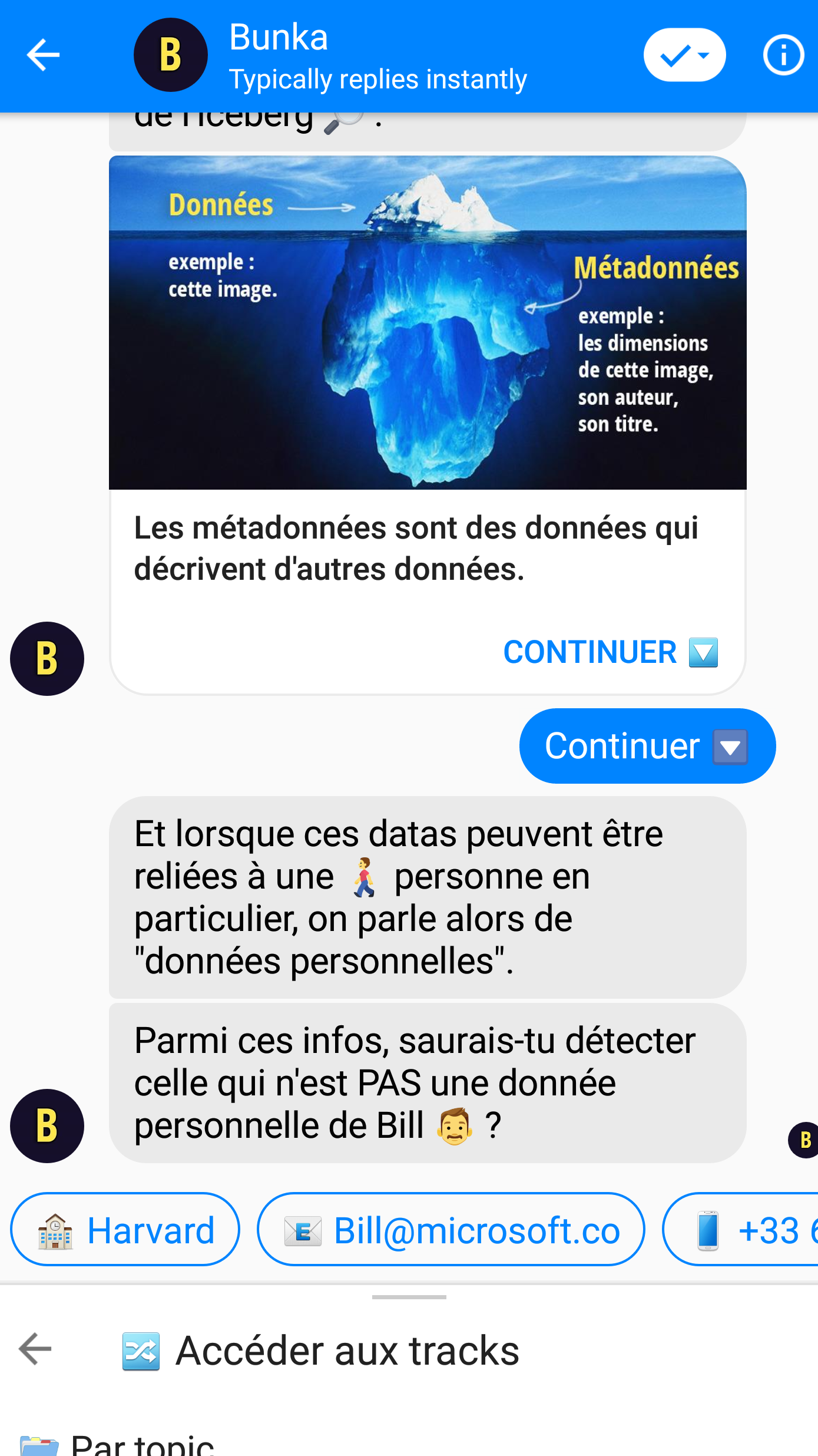Open Accéder aux tracks menu item
This screenshot has width=818, height=1456.
click(321, 1350)
